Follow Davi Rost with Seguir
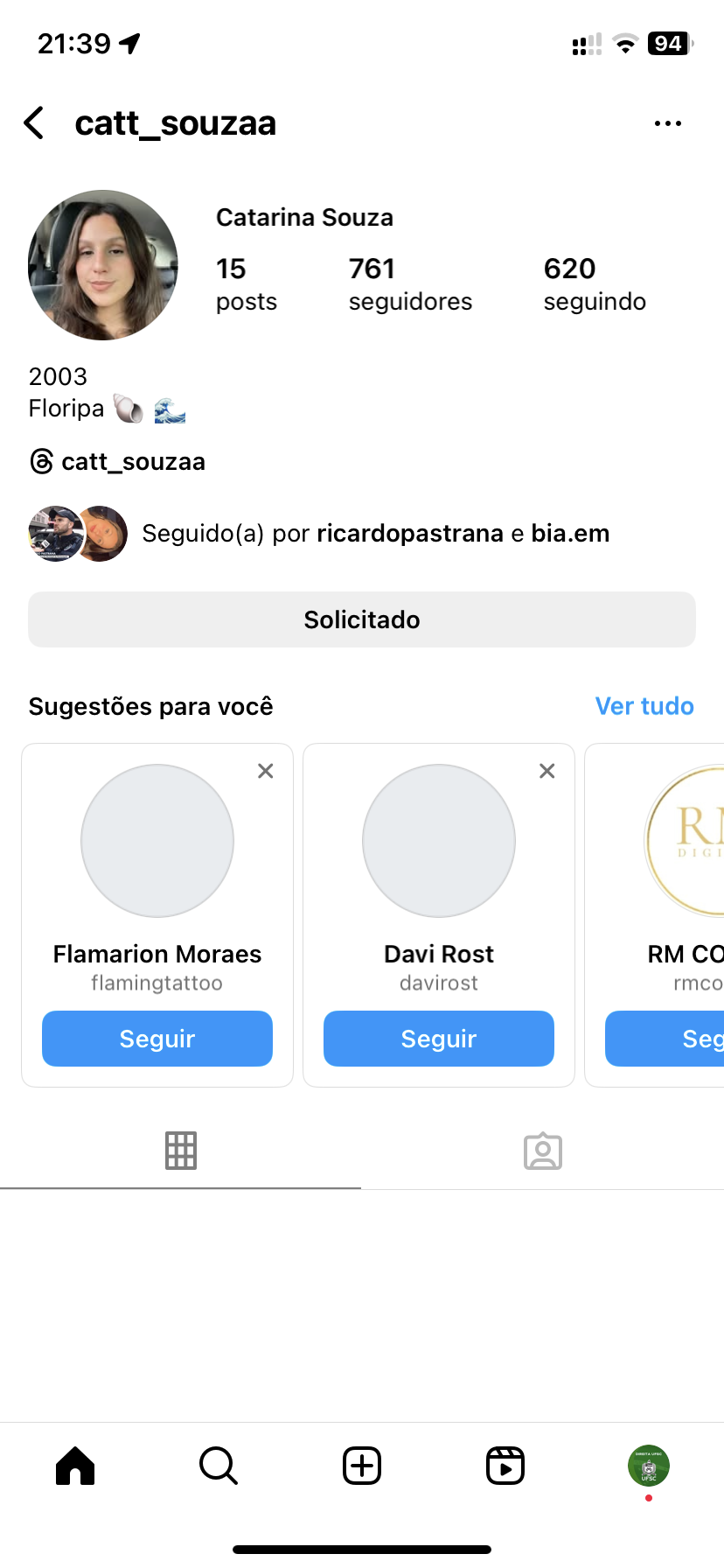724x1568 pixels. tap(439, 1039)
